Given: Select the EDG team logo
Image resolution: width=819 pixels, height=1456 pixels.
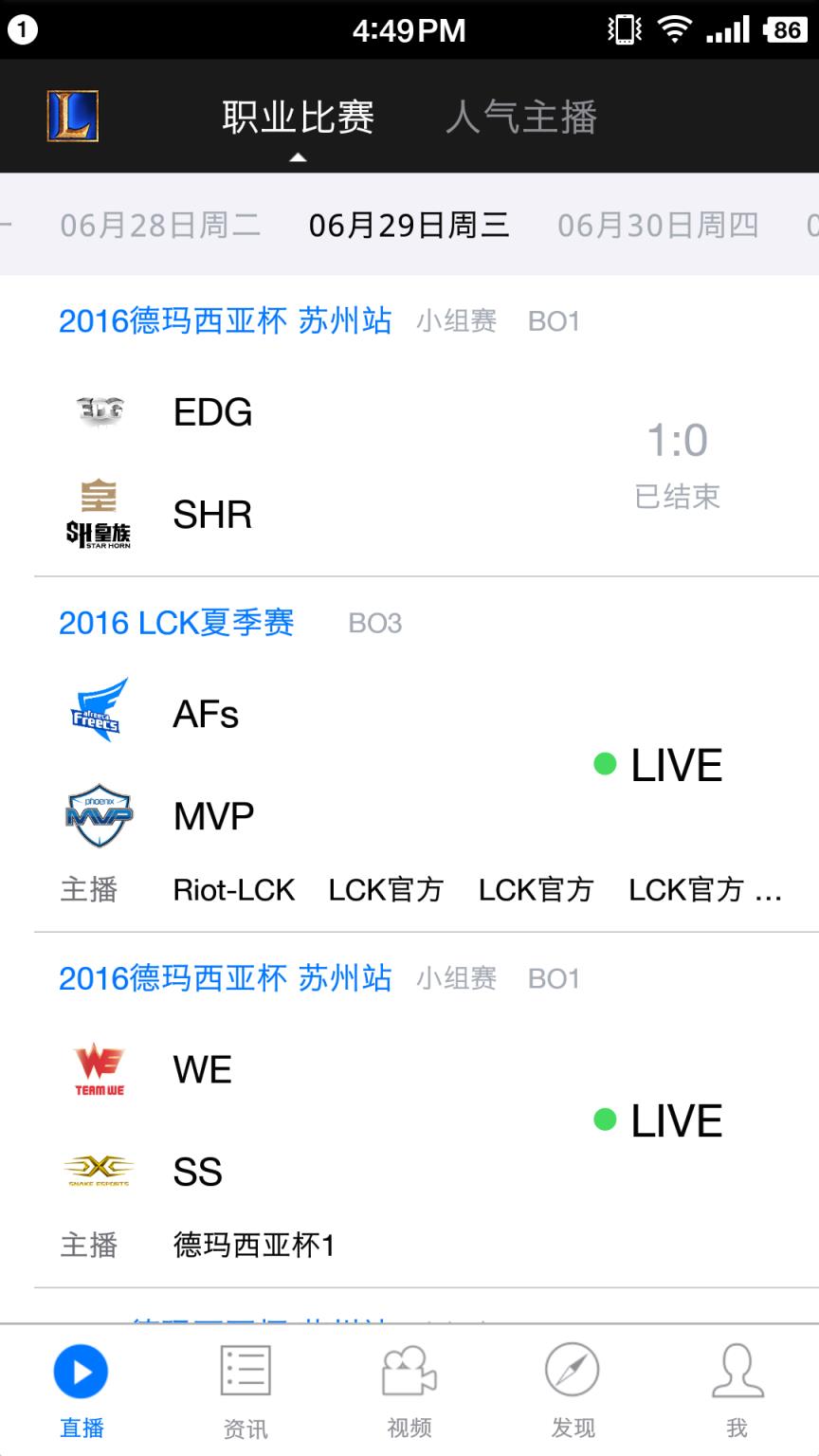Looking at the screenshot, I should pos(99,410).
